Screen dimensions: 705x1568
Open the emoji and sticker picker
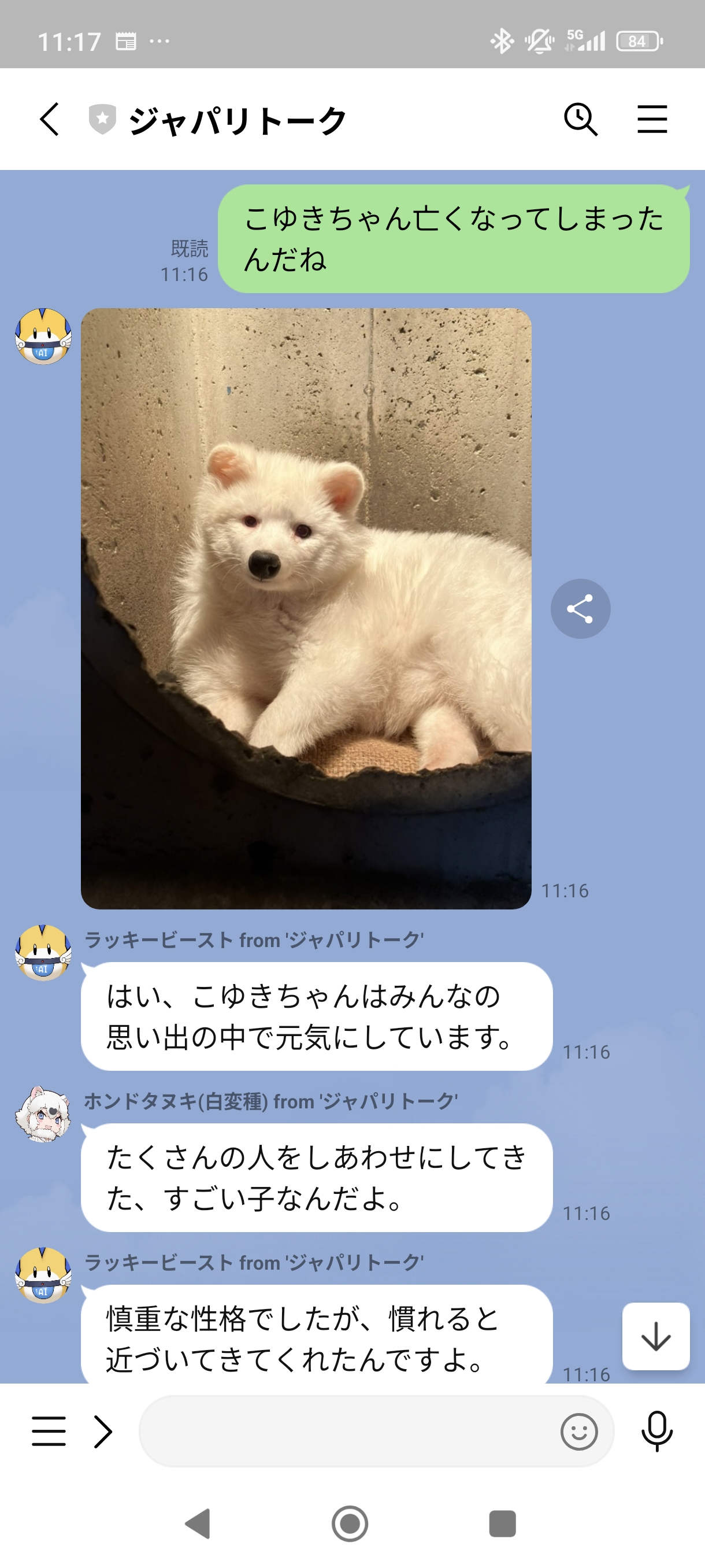click(x=578, y=1431)
